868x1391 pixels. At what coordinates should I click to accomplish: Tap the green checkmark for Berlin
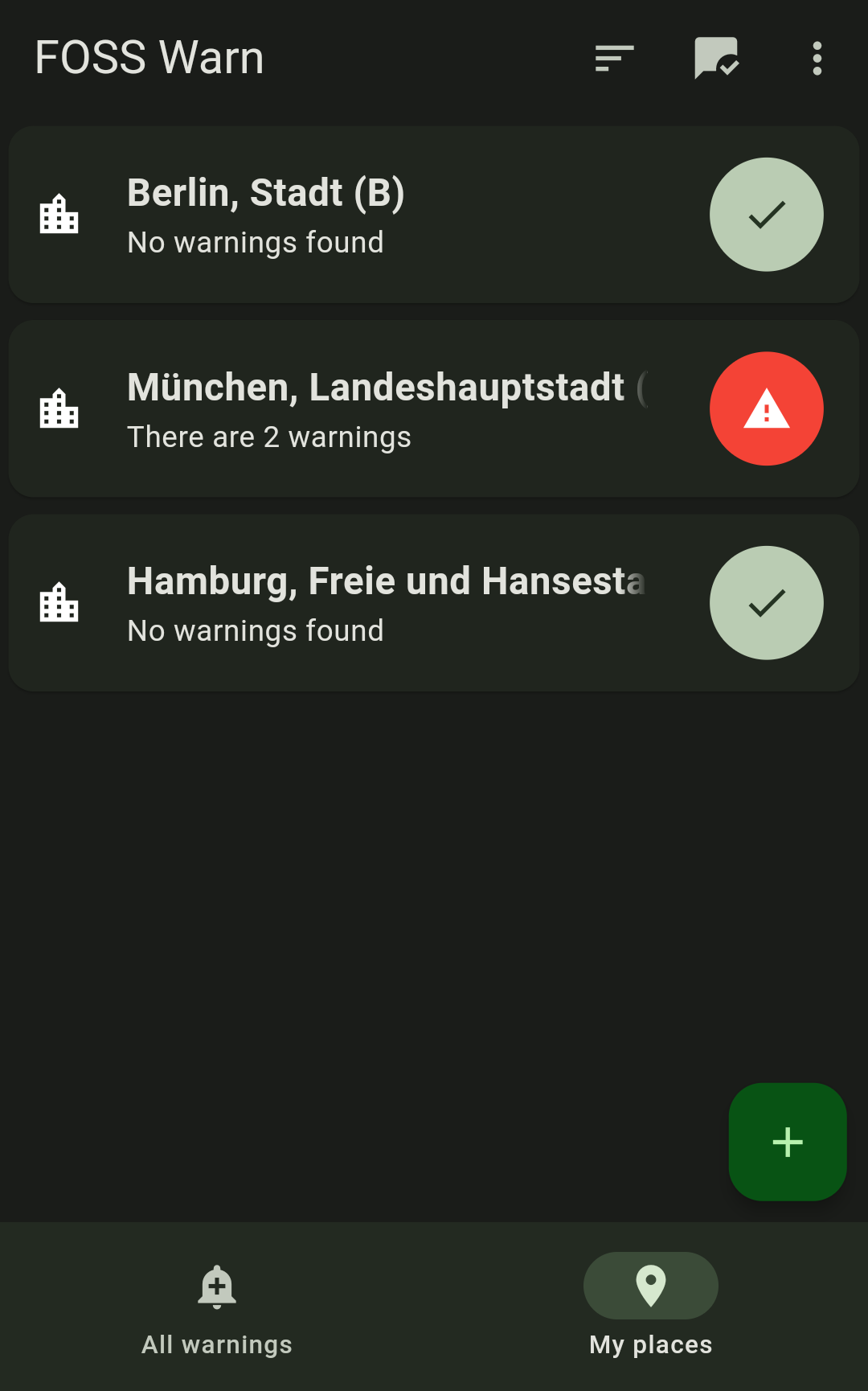pyautogui.click(x=766, y=215)
